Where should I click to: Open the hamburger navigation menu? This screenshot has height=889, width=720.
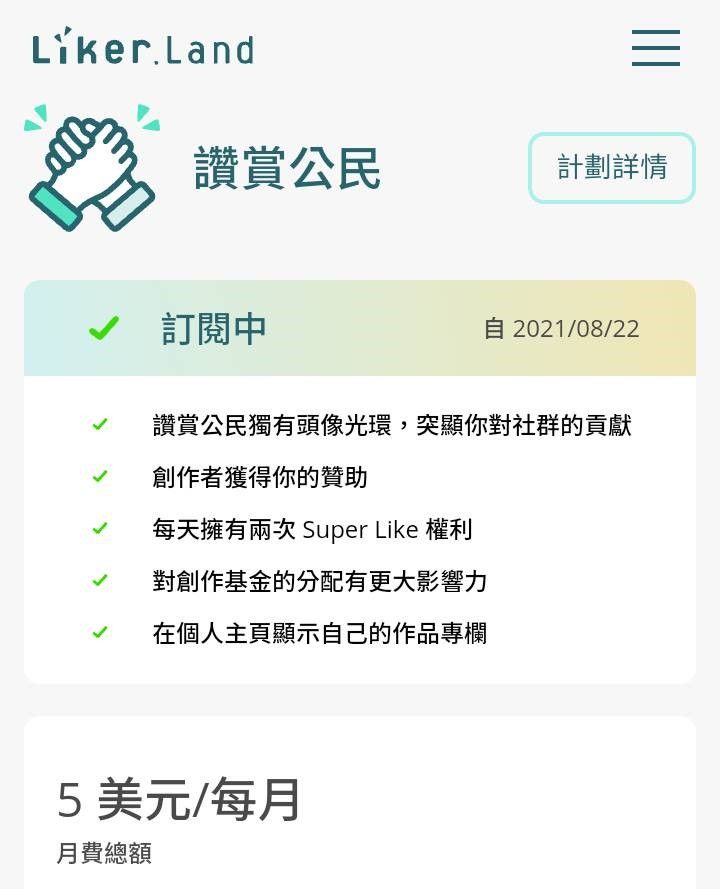(655, 48)
